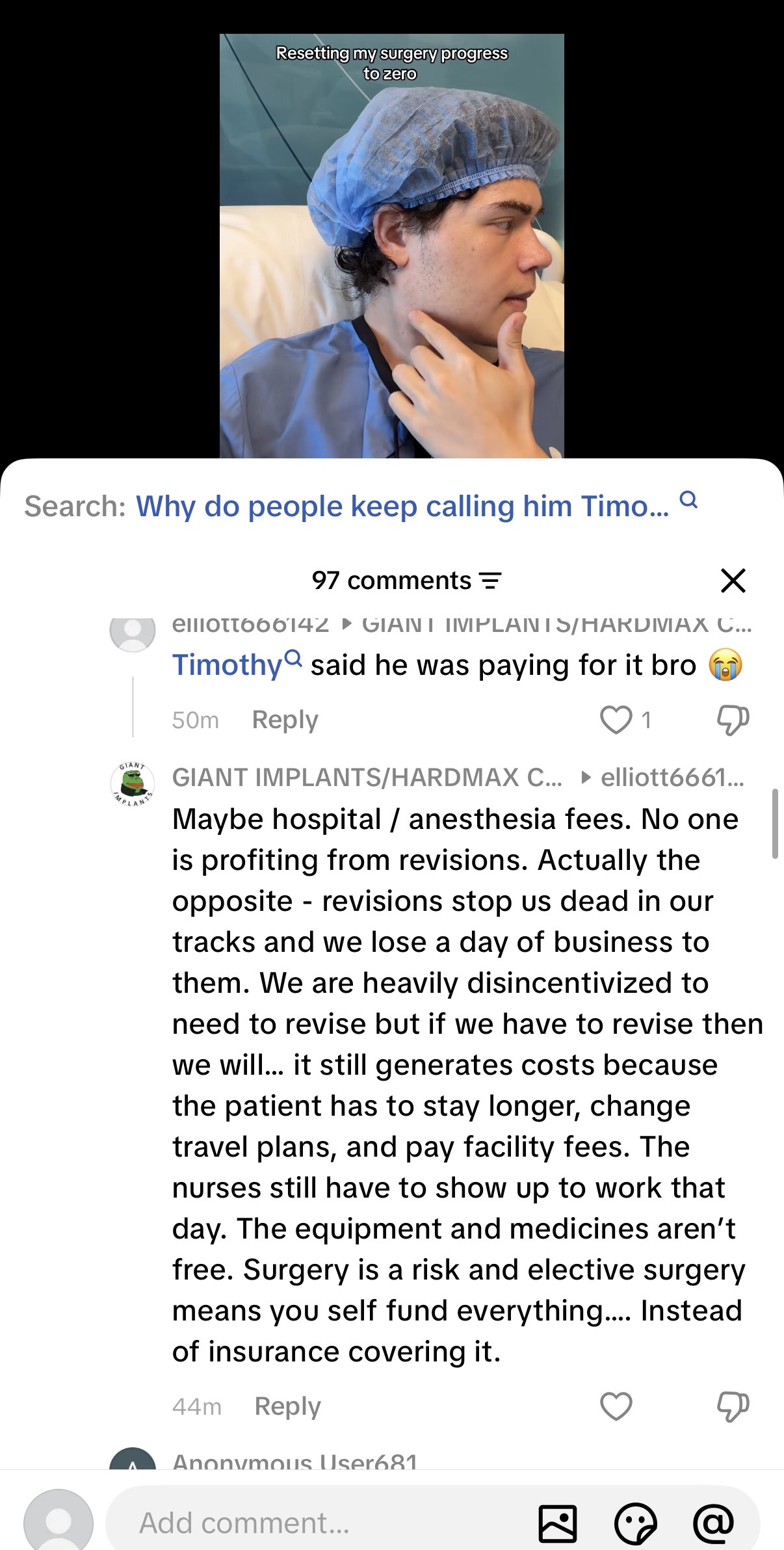The image size is (784, 1550).
Task: Tap the Timothy search link in the comment
Action: [237, 664]
